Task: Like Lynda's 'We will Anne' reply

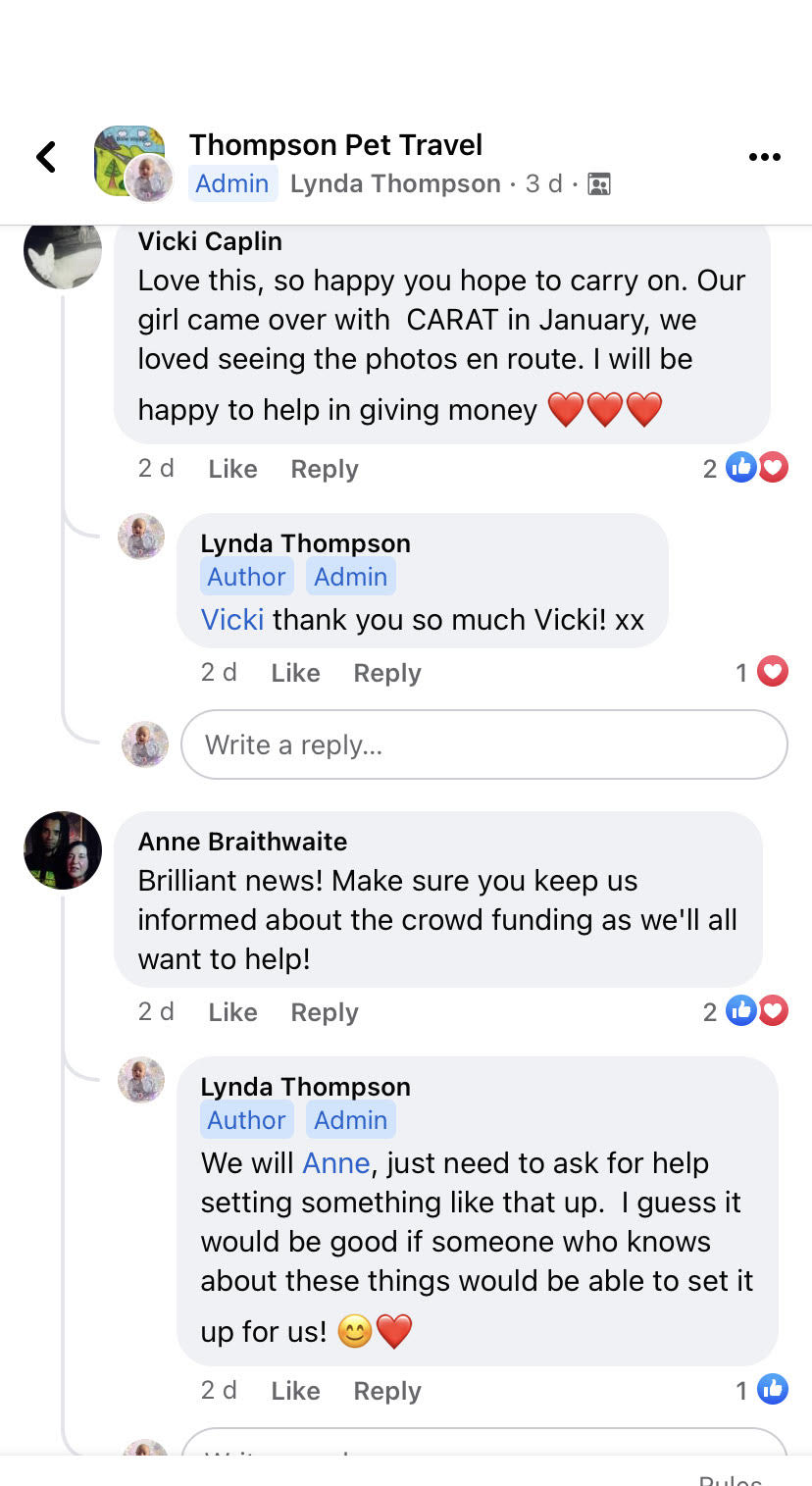Action: tap(295, 1391)
